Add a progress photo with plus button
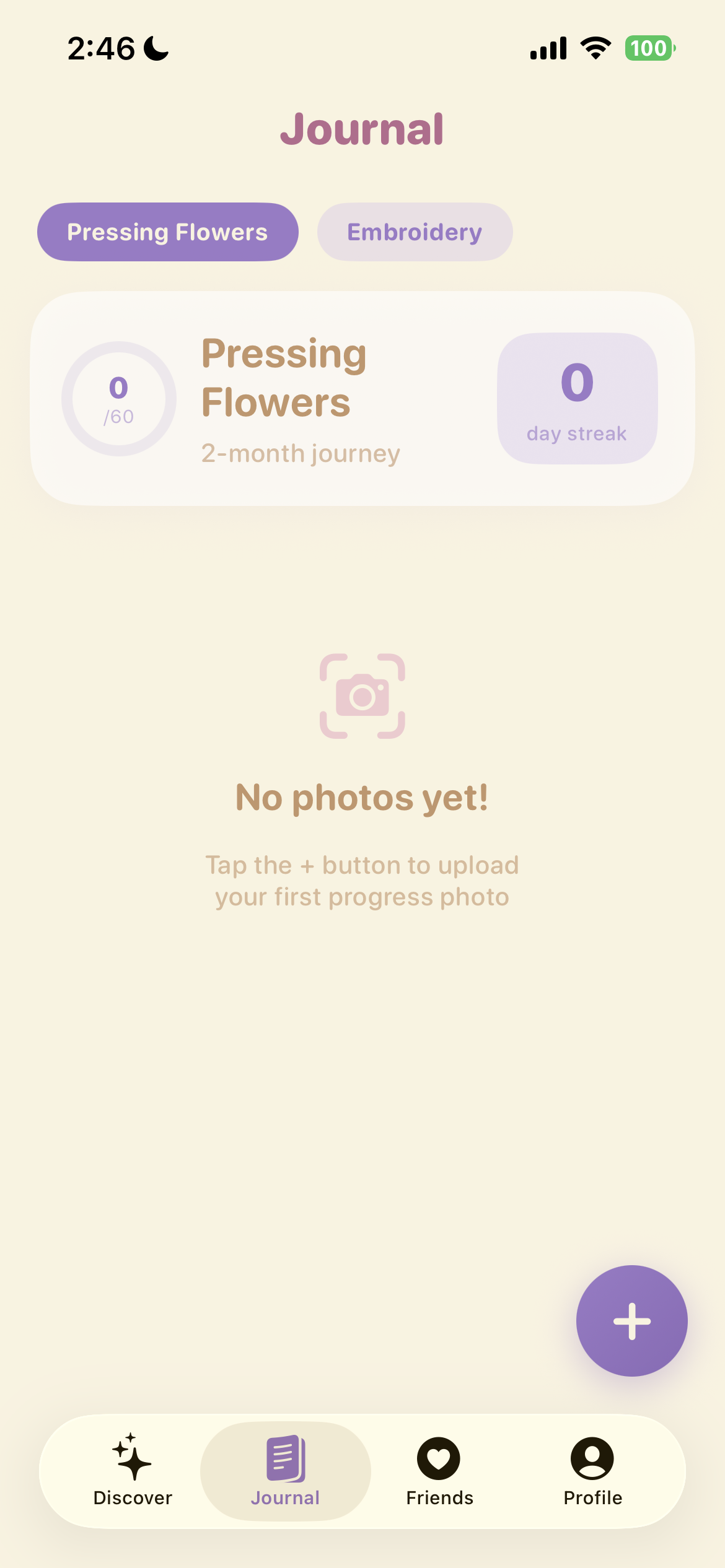 pos(631,1321)
